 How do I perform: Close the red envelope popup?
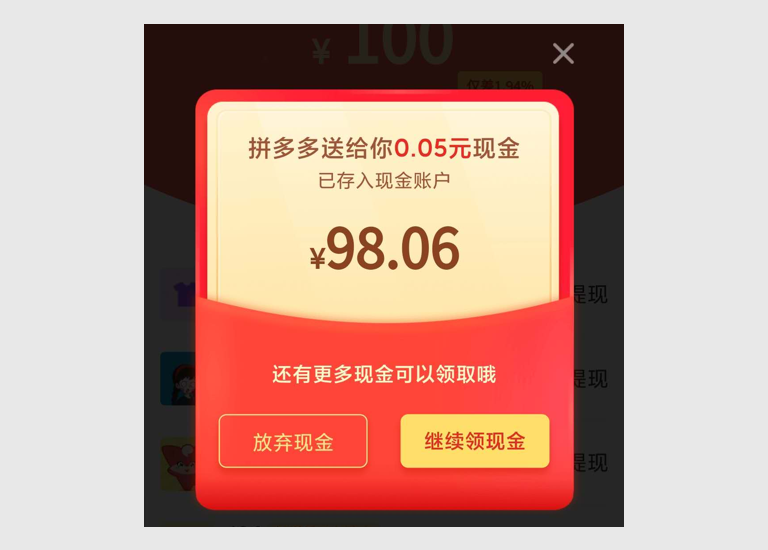pyautogui.click(x=563, y=54)
